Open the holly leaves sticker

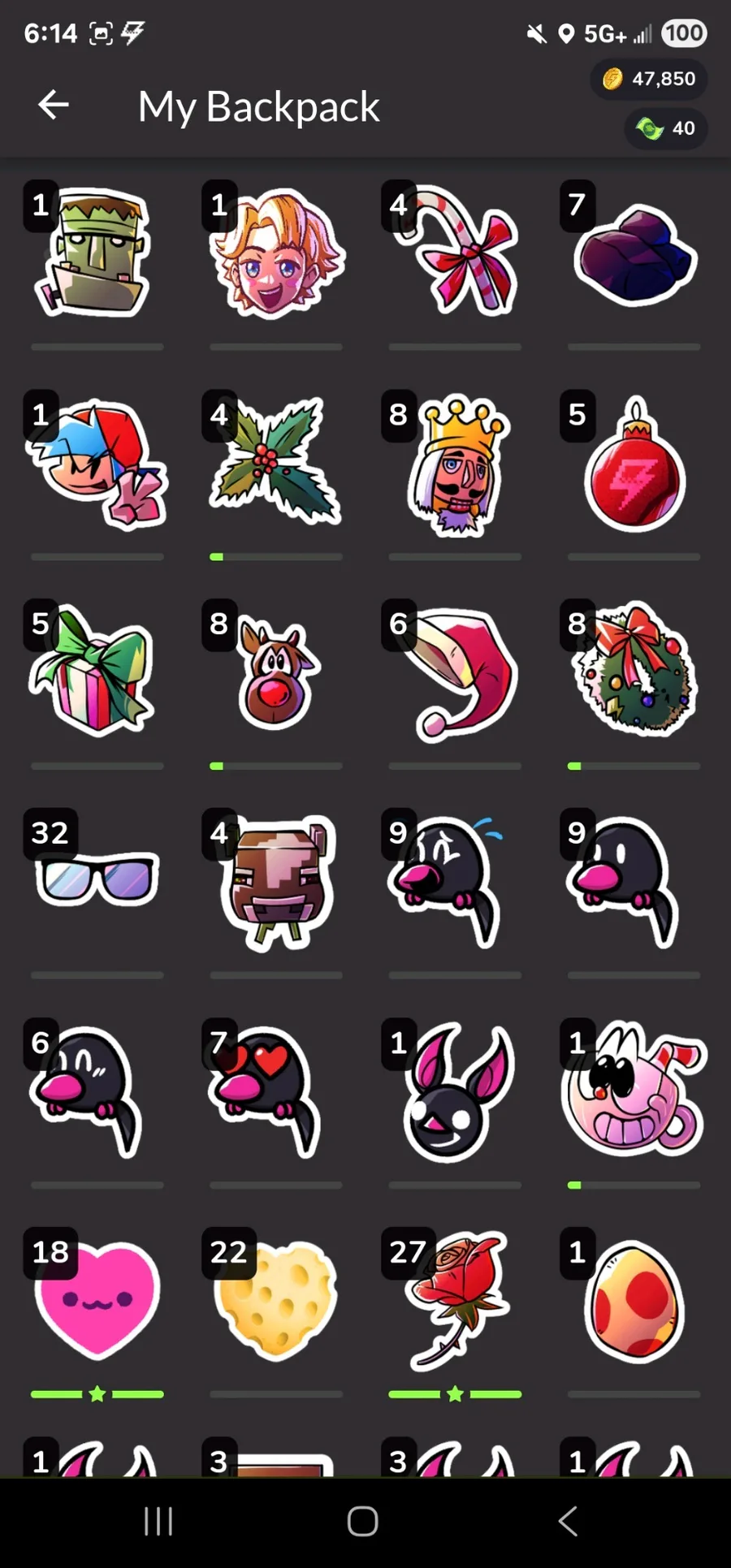275,461
